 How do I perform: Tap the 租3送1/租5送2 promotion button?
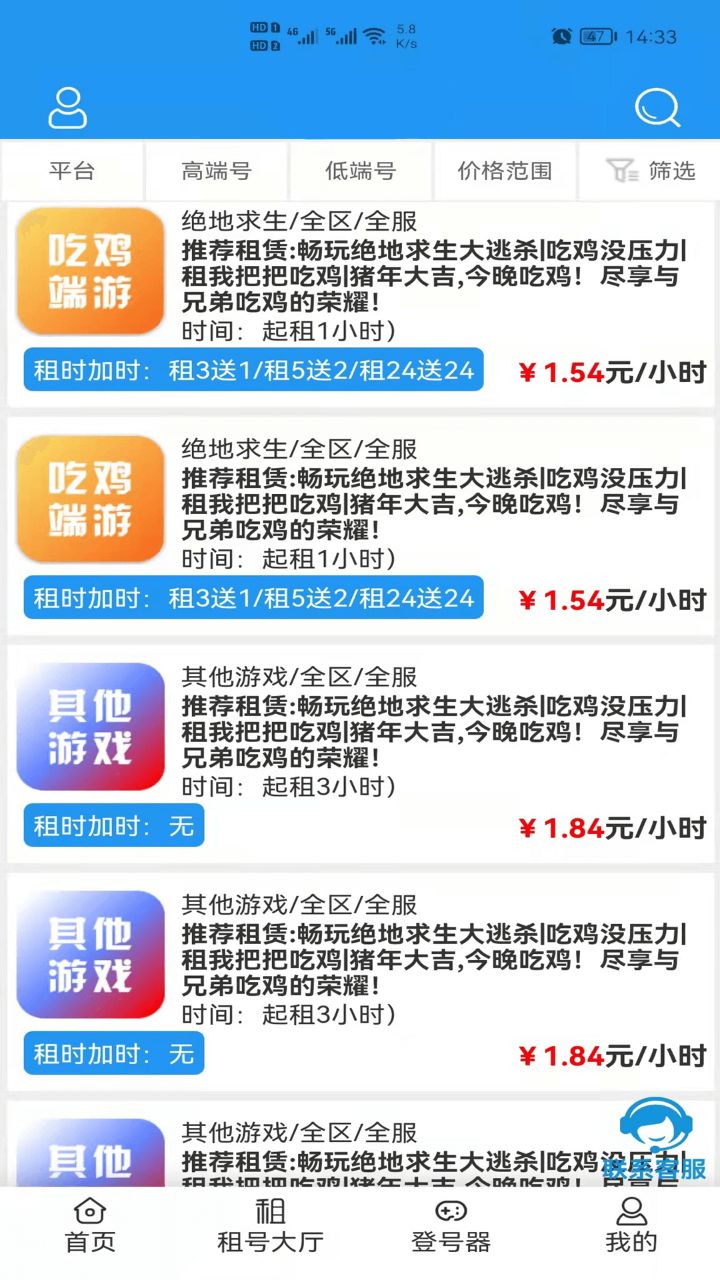252,370
